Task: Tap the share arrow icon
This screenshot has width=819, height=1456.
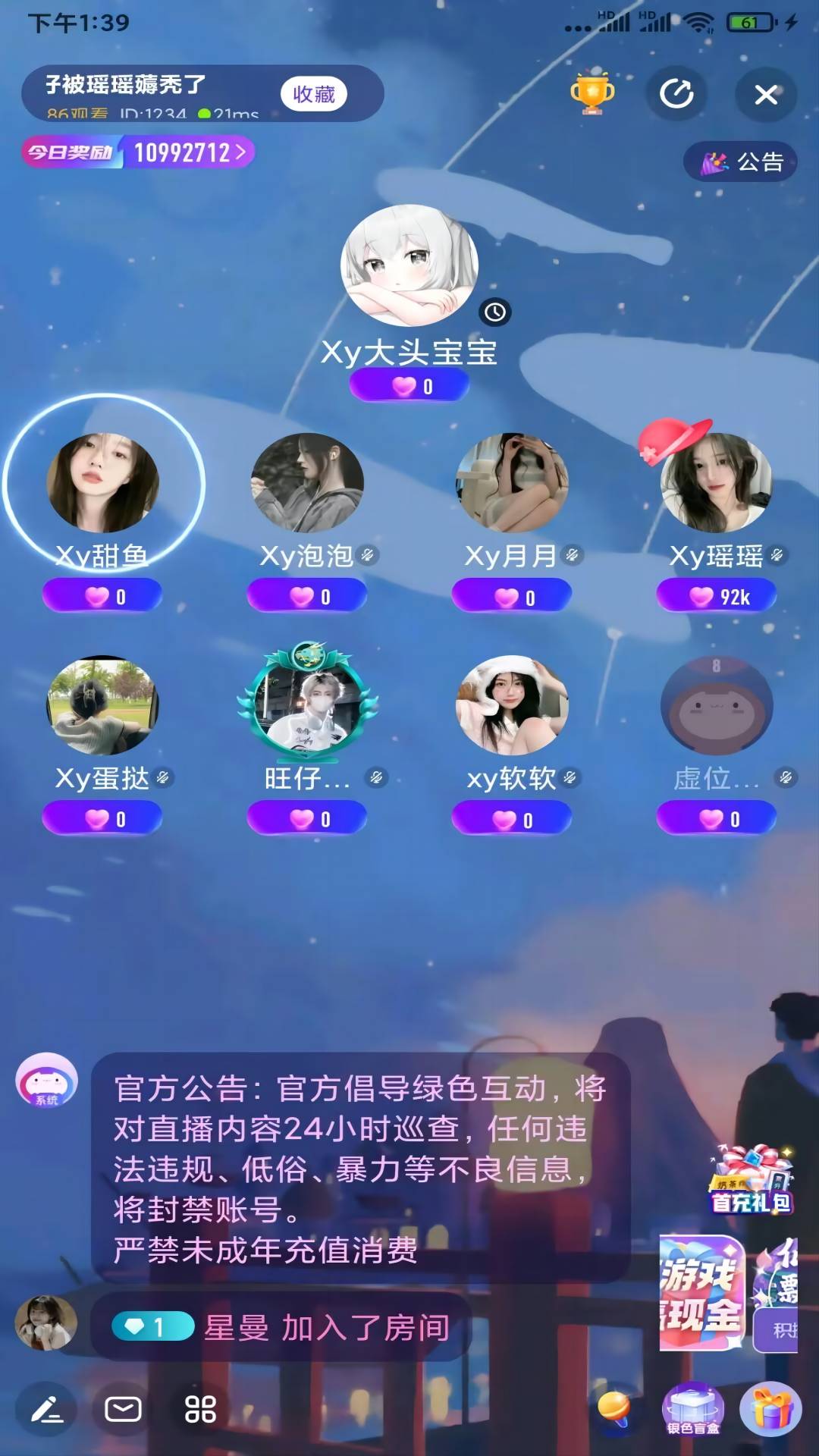Action: click(676, 95)
